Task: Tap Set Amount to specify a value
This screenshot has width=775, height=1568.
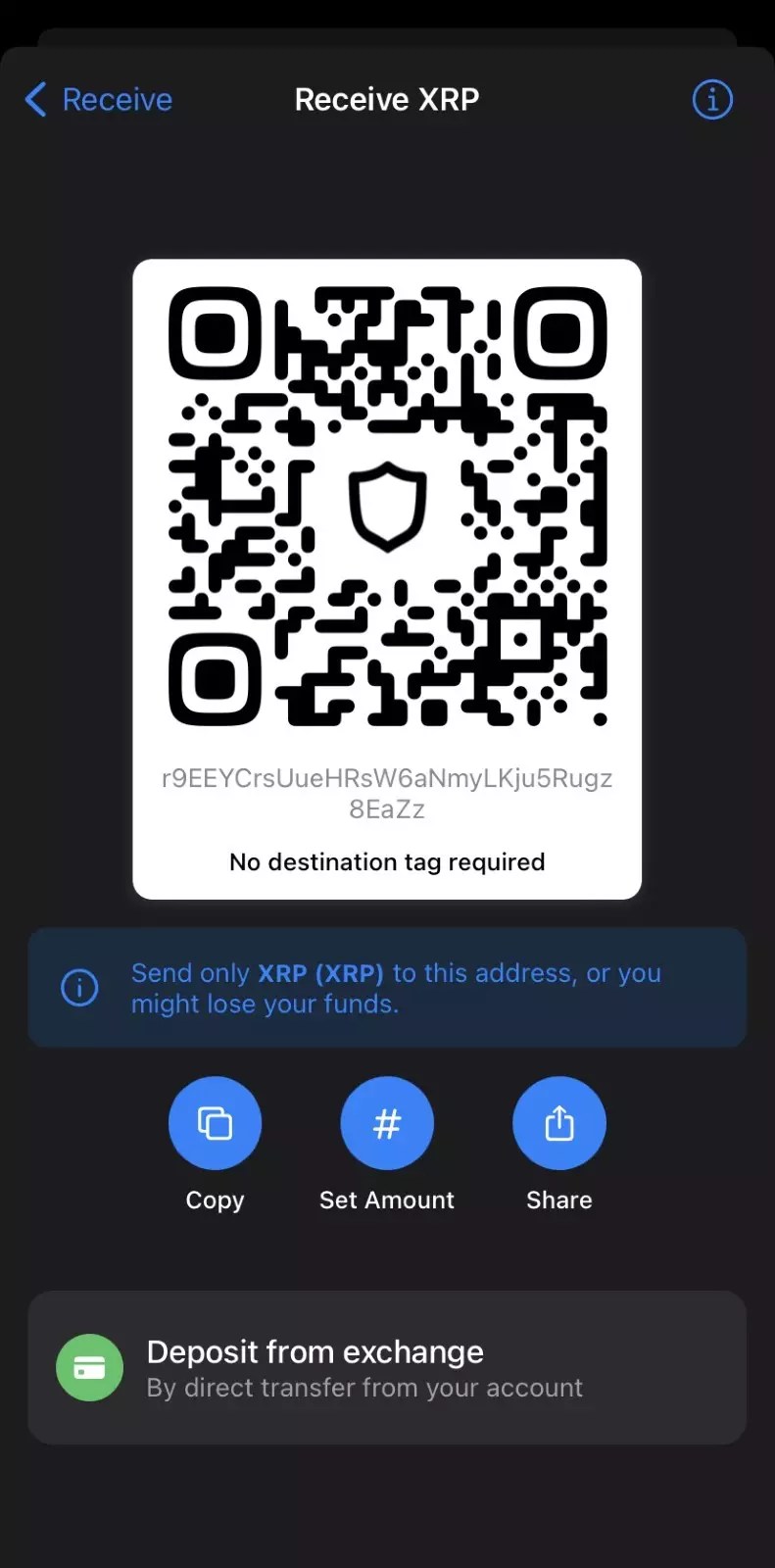Action: [x=387, y=1199]
